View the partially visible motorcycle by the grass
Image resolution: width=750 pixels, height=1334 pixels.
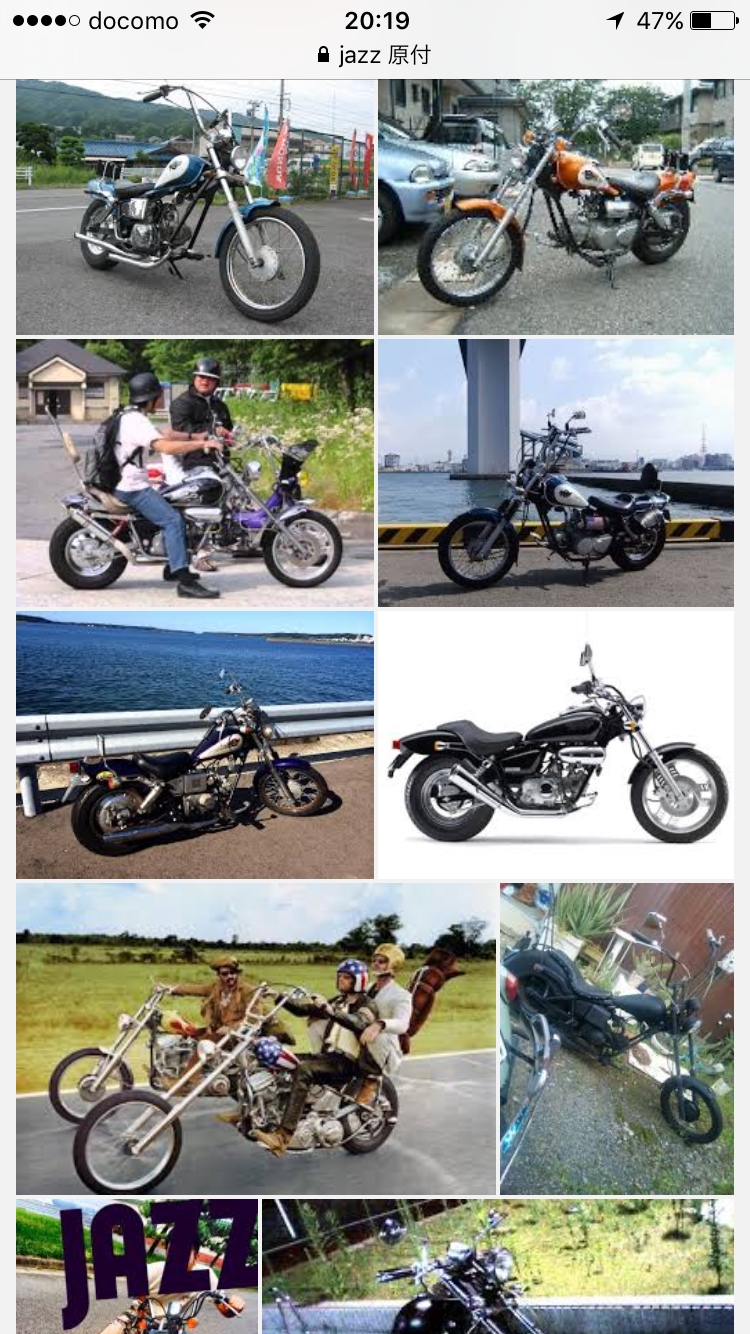click(x=498, y=1266)
